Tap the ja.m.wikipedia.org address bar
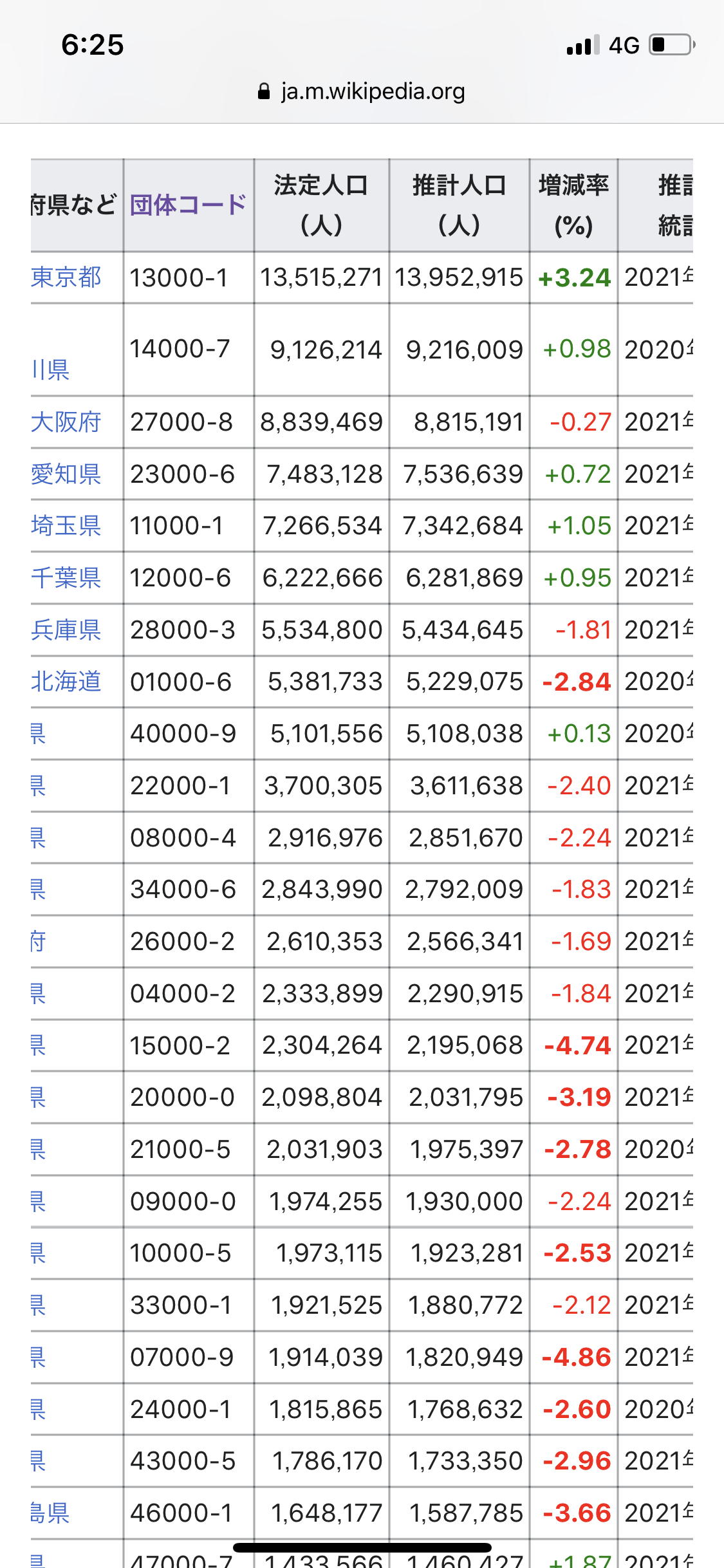Image resolution: width=724 pixels, height=1568 pixels. 362,92
